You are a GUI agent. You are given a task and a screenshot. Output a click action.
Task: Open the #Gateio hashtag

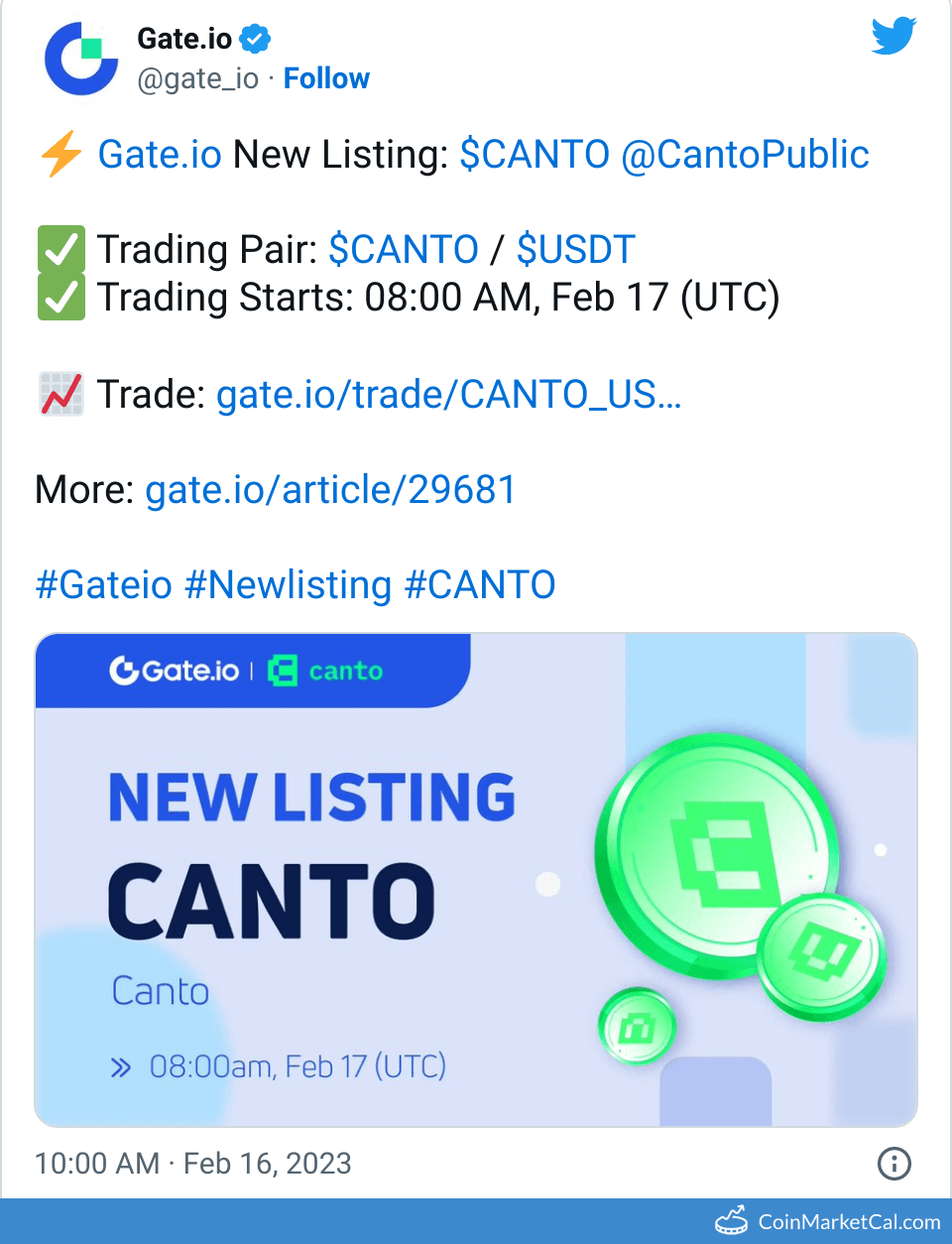click(104, 585)
